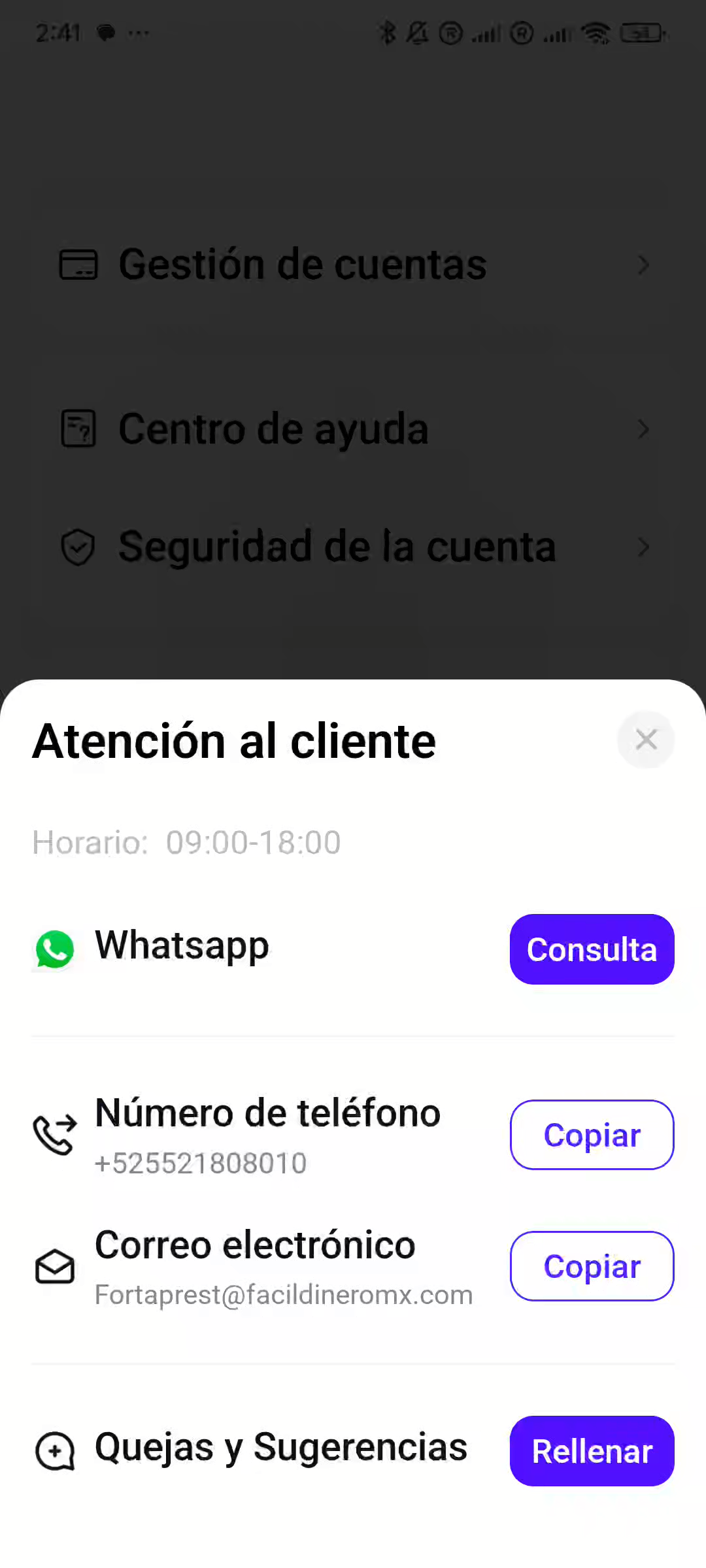Tap Consulta next to Whatsapp
Image resolution: width=706 pixels, height=1568 pixels.
coord(592,949)
